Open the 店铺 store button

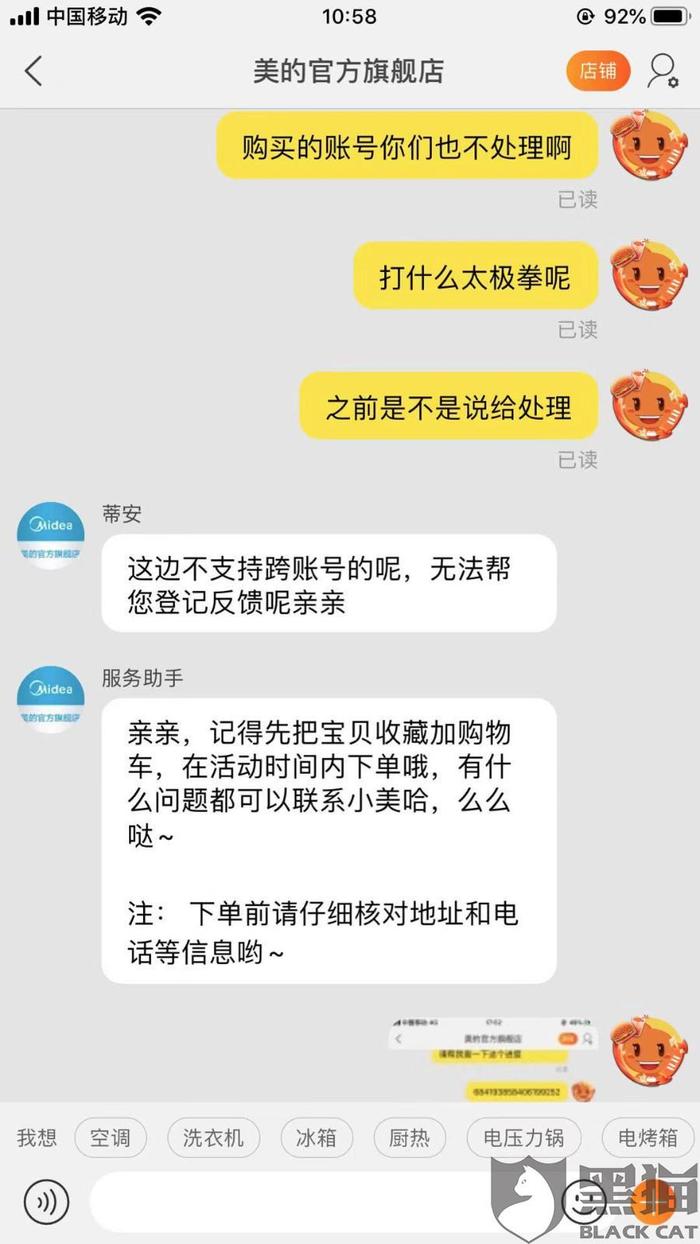click(x=598, y=71)
